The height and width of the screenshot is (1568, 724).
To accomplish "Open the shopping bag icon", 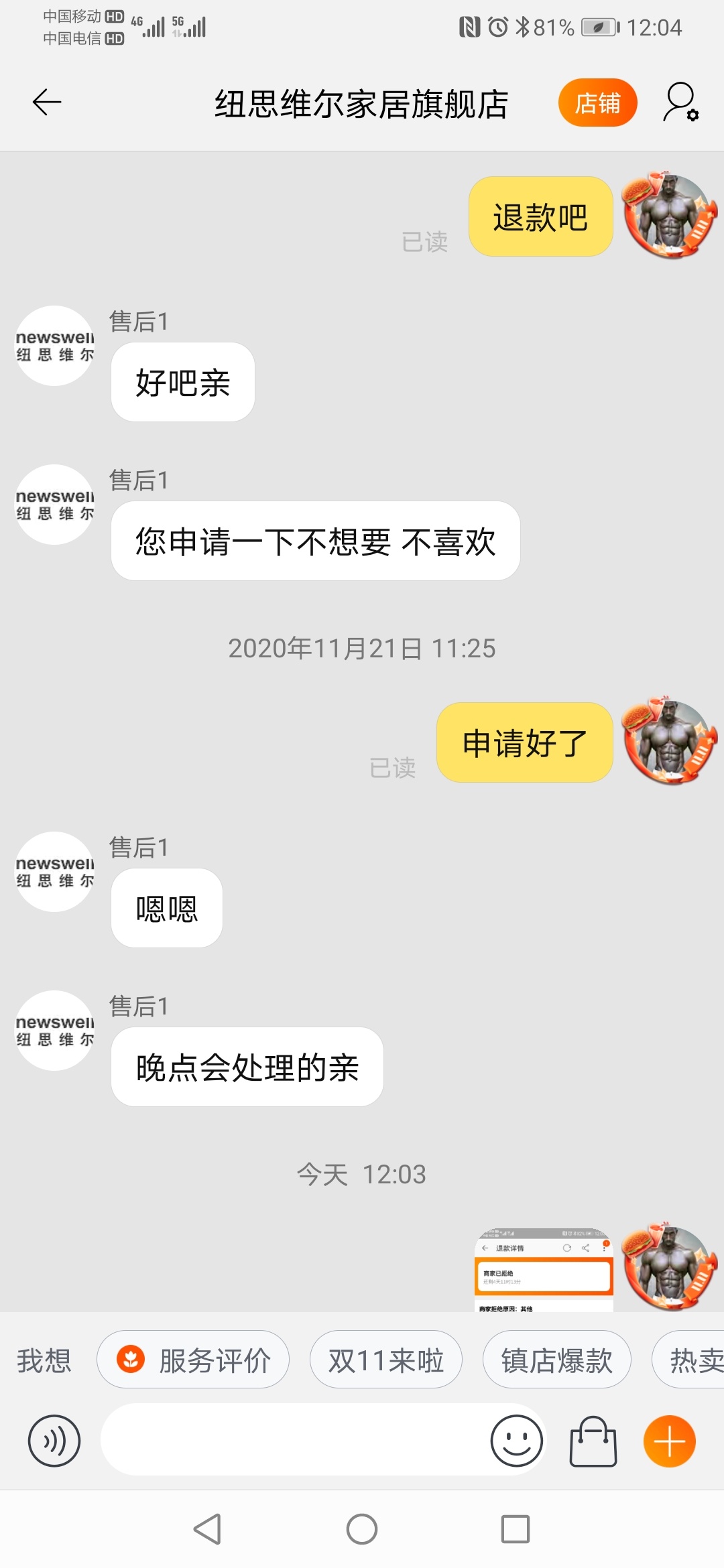I will pyautogui.click(x=593, y=1440).
